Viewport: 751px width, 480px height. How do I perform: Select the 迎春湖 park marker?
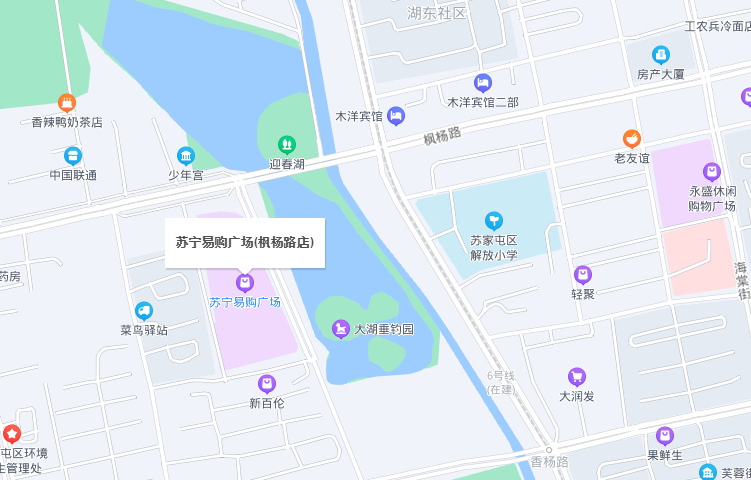tap(287, 145)
